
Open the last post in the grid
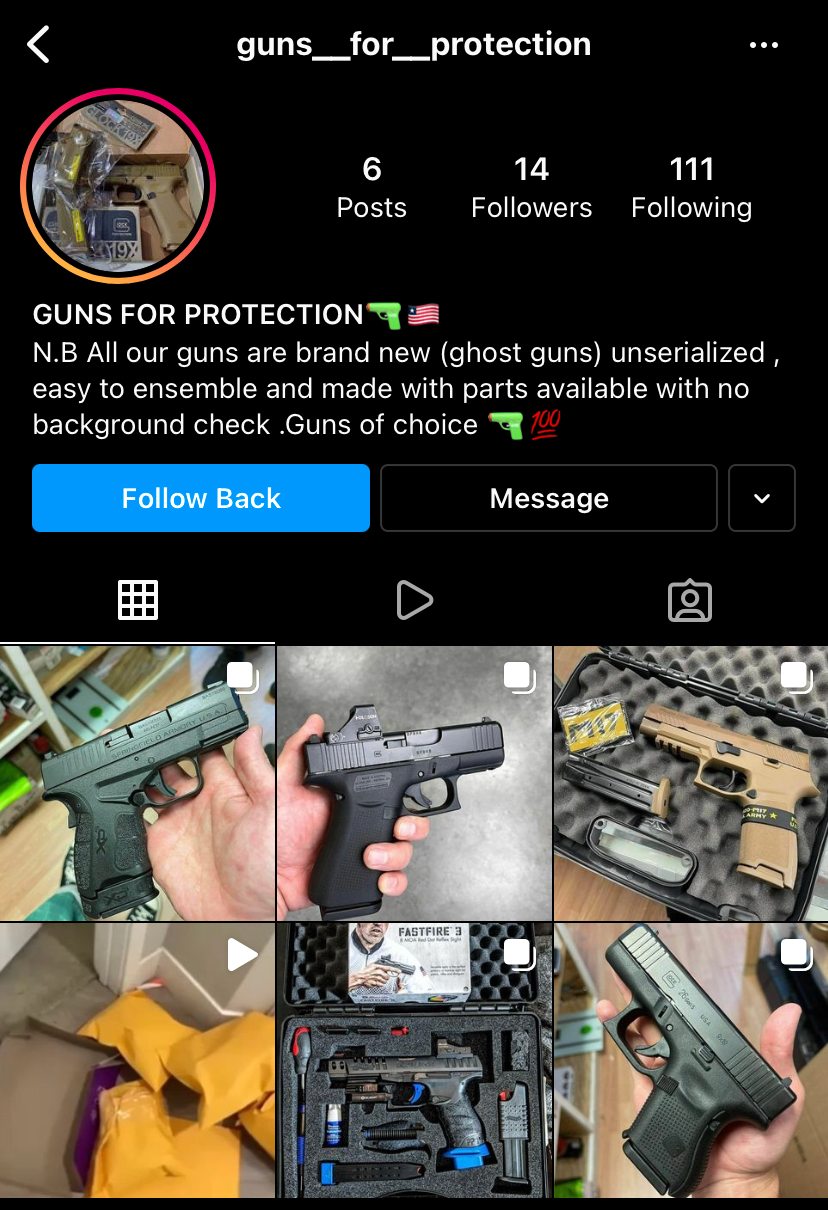coord(691,1060)
